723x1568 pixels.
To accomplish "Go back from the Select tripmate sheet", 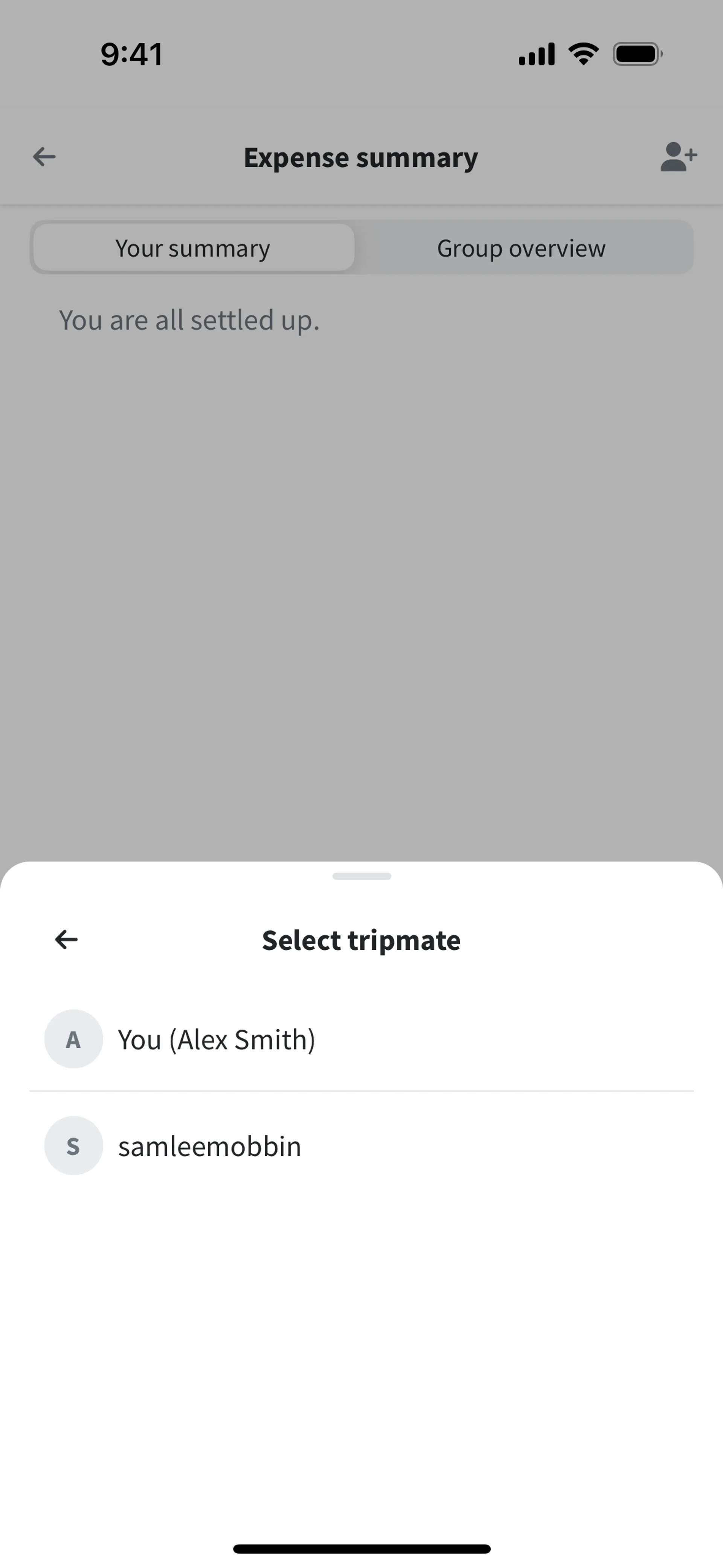I will [66, 940].
